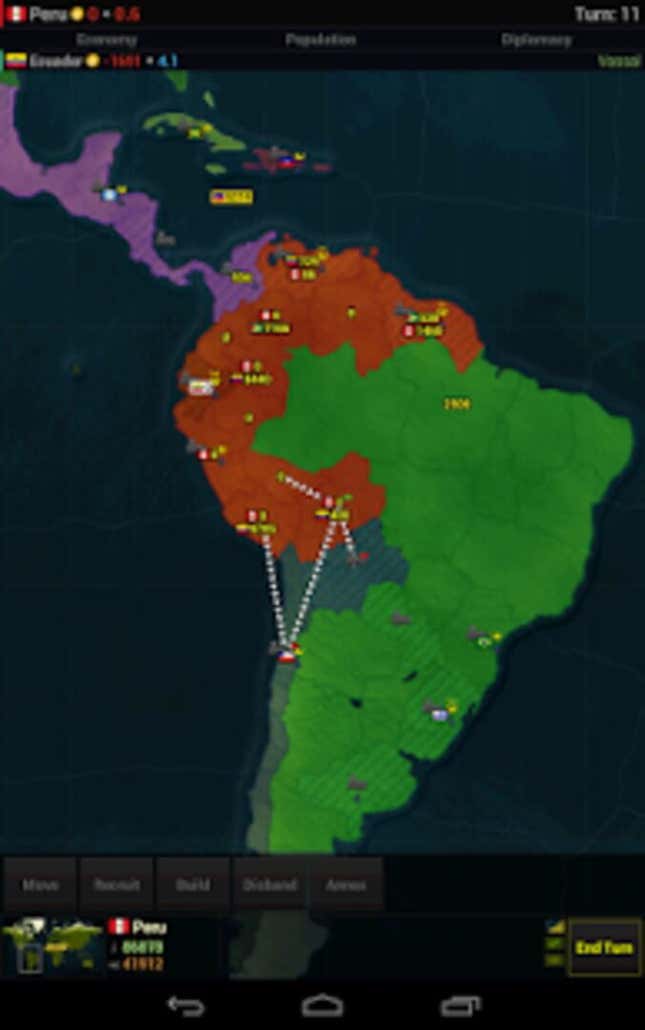Open the Diplomacy tab

click(536, 40)
